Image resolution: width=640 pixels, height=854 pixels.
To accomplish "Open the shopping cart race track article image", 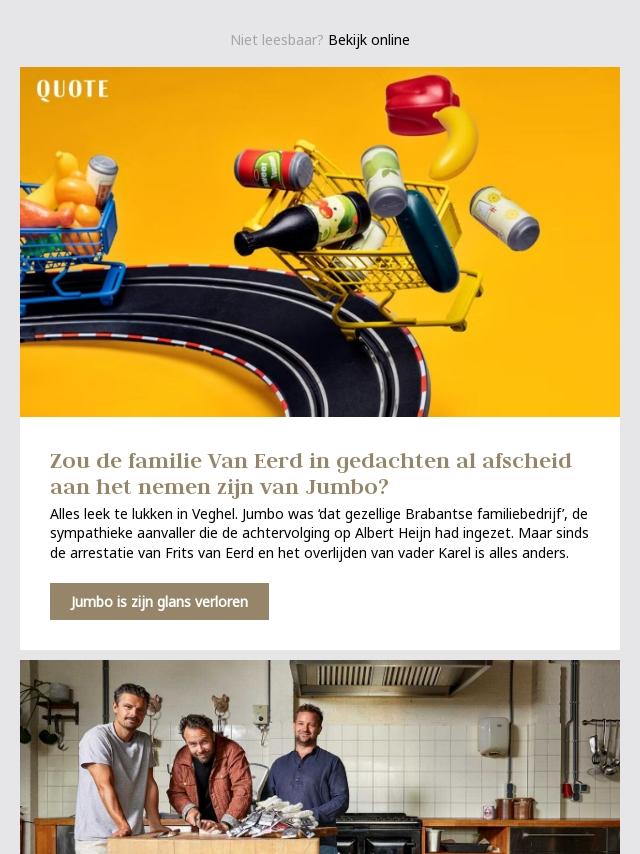I will point(320,242).
